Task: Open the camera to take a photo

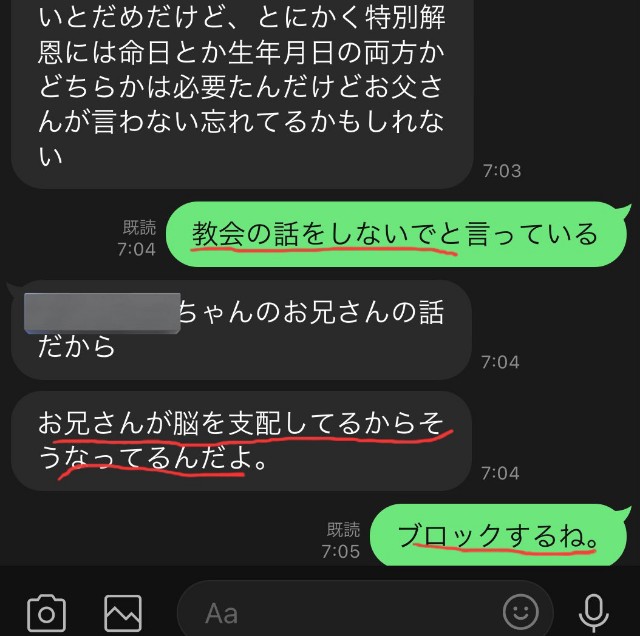Action: pyautogui.click(x=46, y=611)
